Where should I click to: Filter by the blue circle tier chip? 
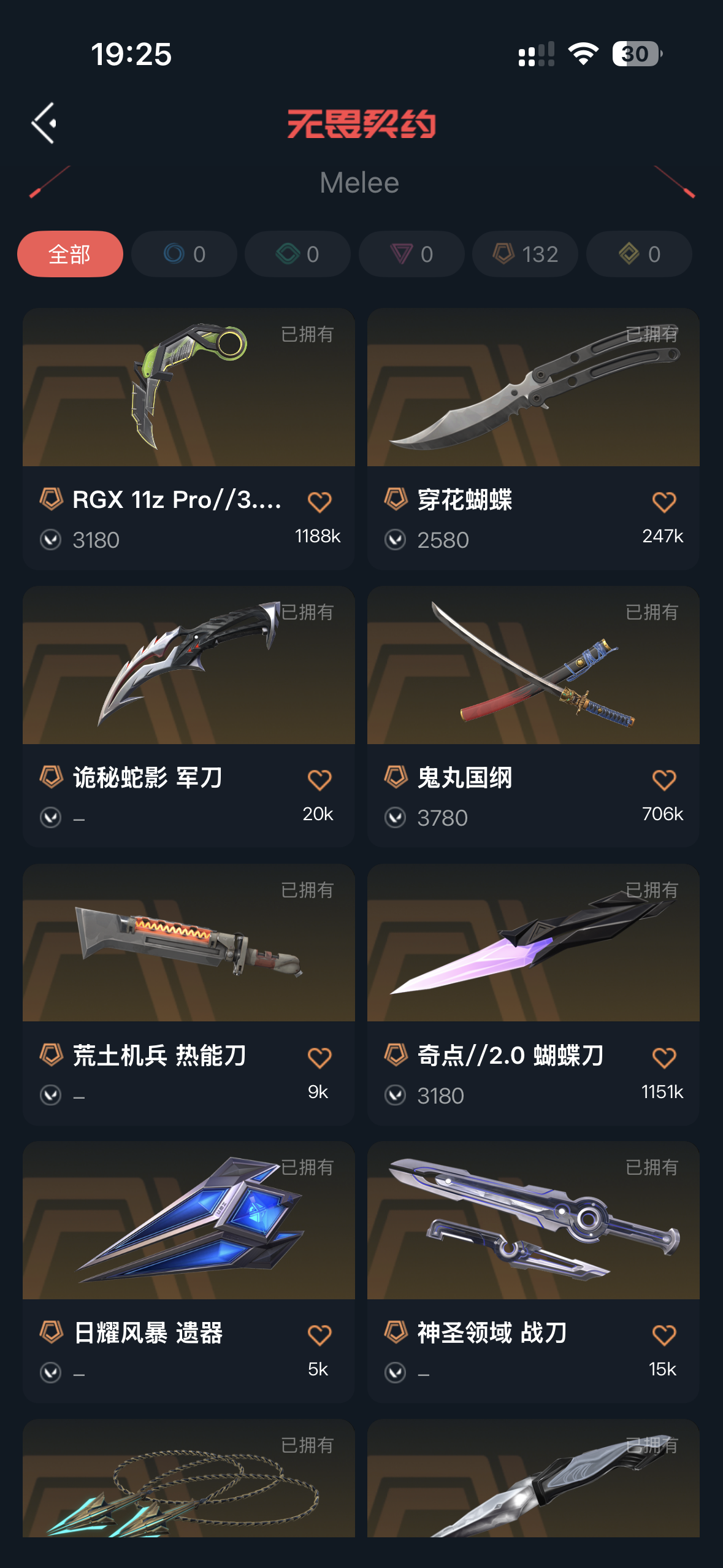[184, 254]
